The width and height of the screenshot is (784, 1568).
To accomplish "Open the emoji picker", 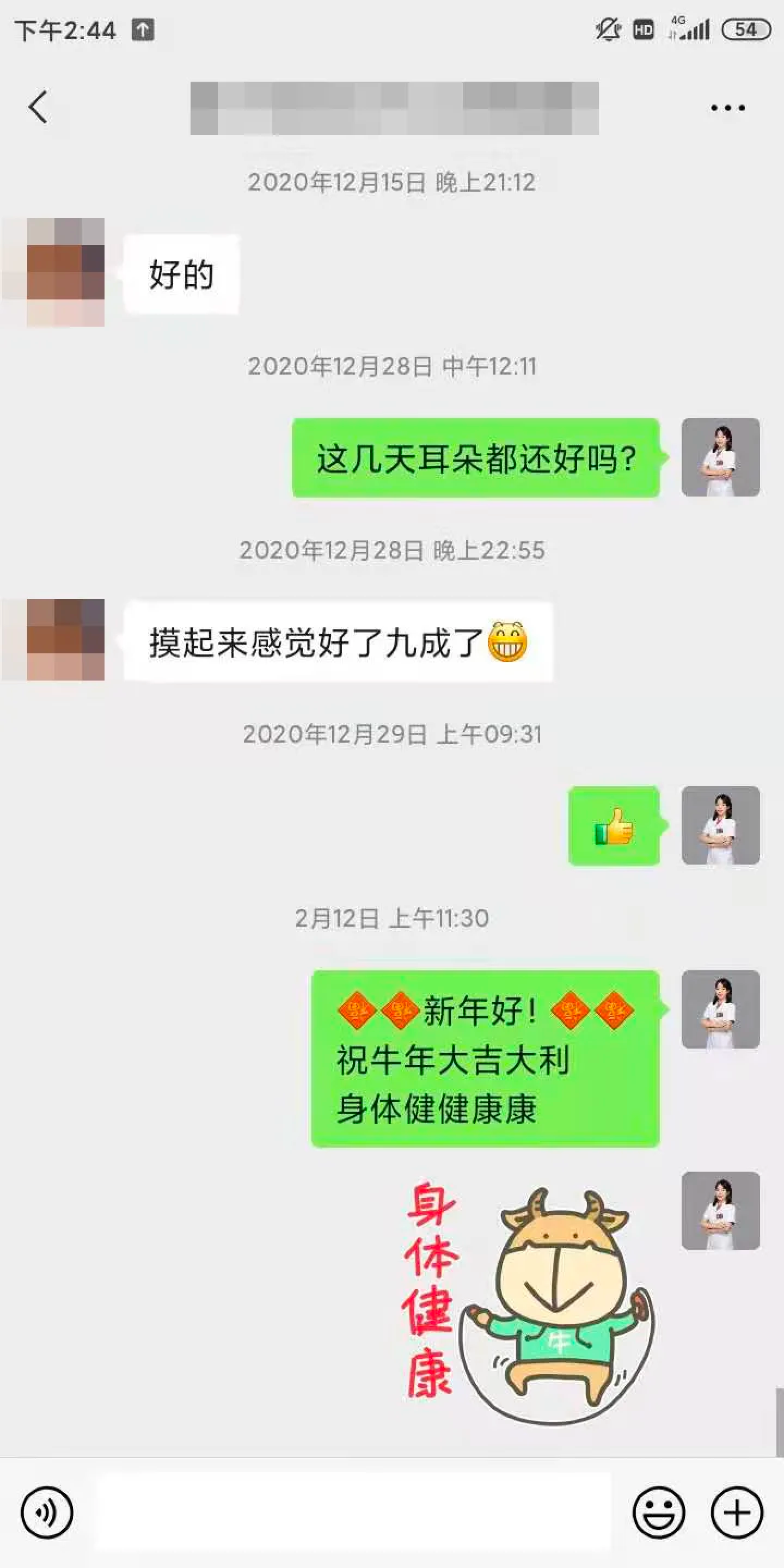I will (659, 1512).
